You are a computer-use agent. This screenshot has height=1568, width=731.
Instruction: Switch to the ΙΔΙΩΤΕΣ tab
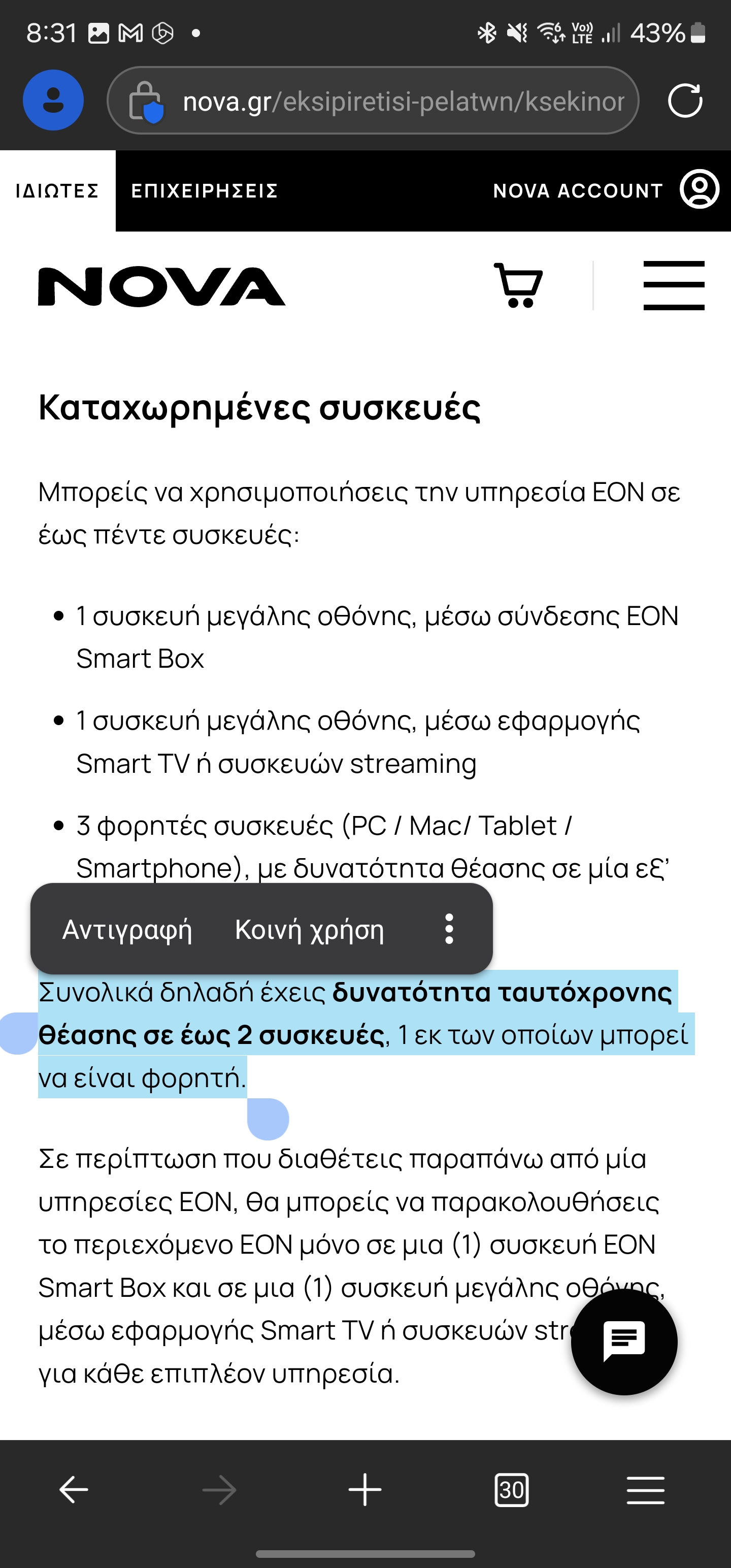[x=57, y=191]
